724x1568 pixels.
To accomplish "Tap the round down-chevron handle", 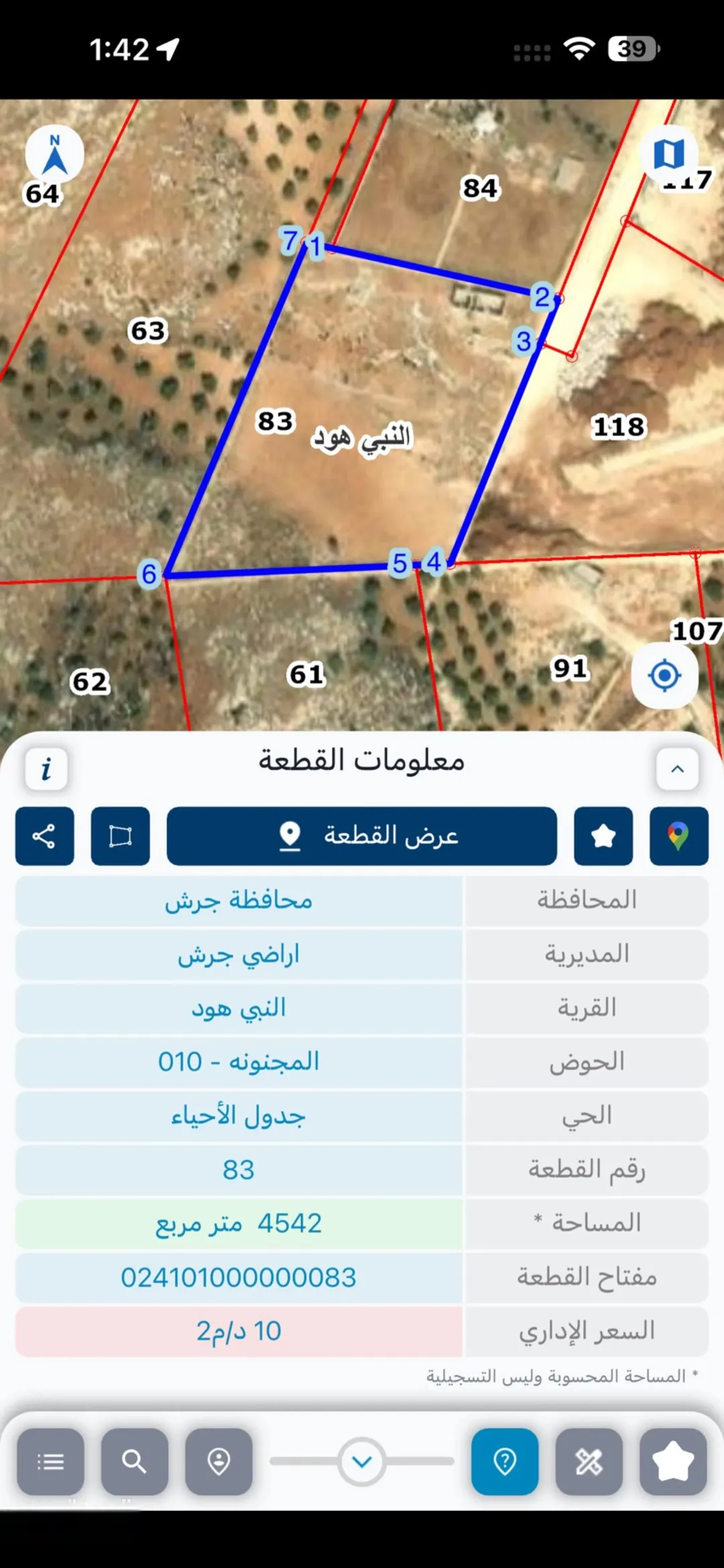I will coord(362,1461).
